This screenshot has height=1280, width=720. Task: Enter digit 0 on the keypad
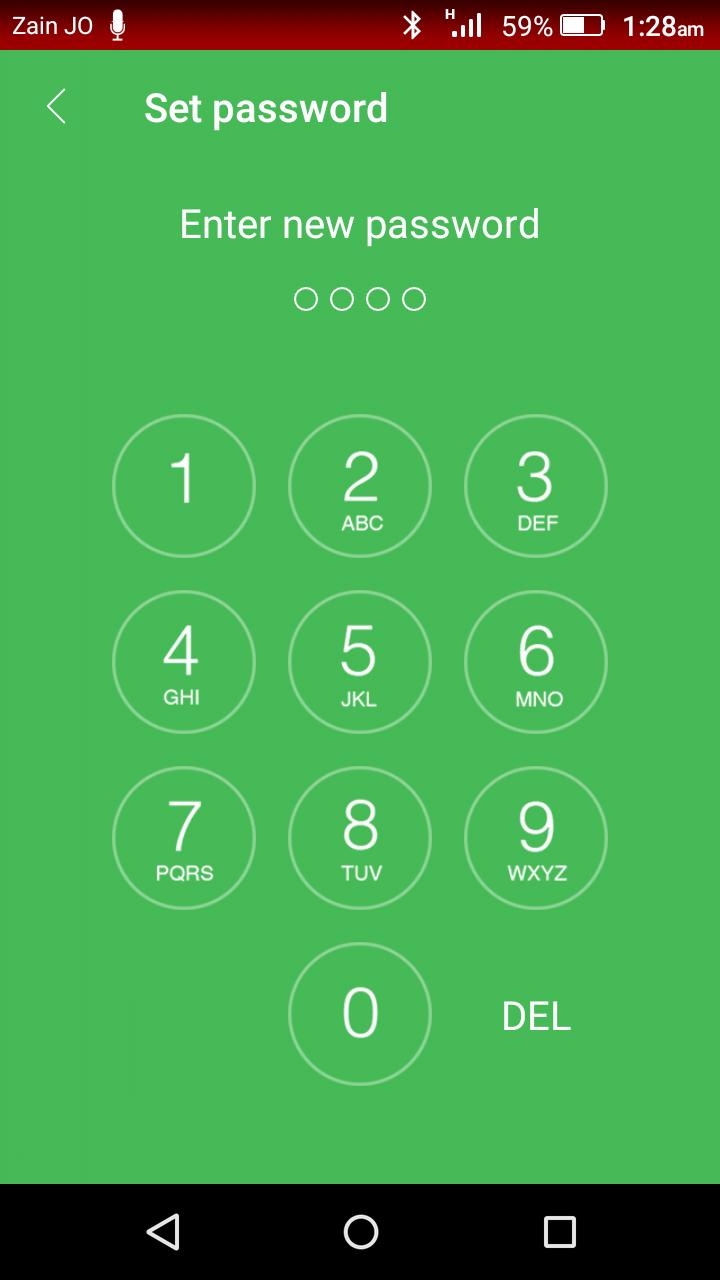[x=360, y=1014]
